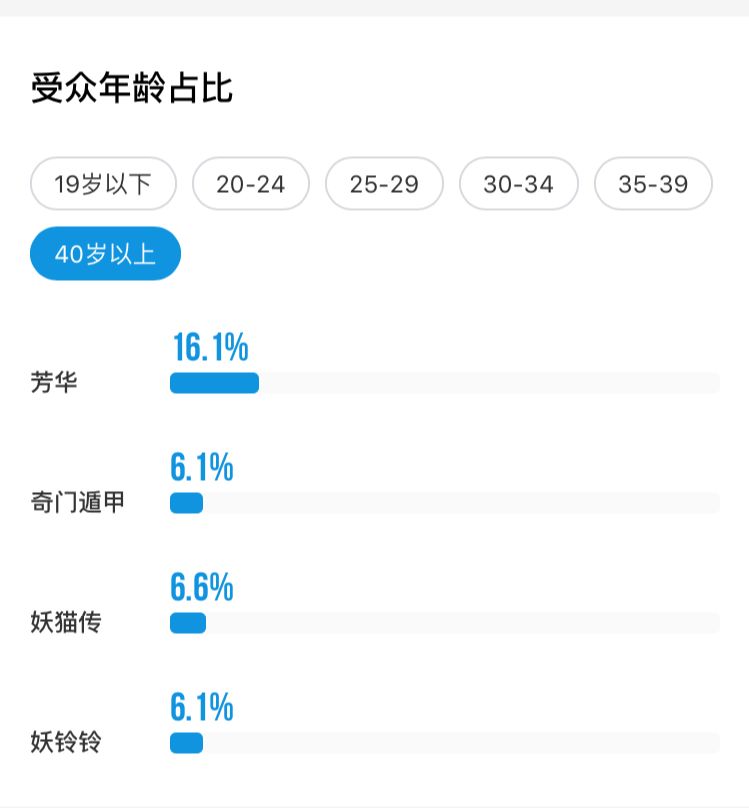Select the 40岁以上 chip

[105, 254]
